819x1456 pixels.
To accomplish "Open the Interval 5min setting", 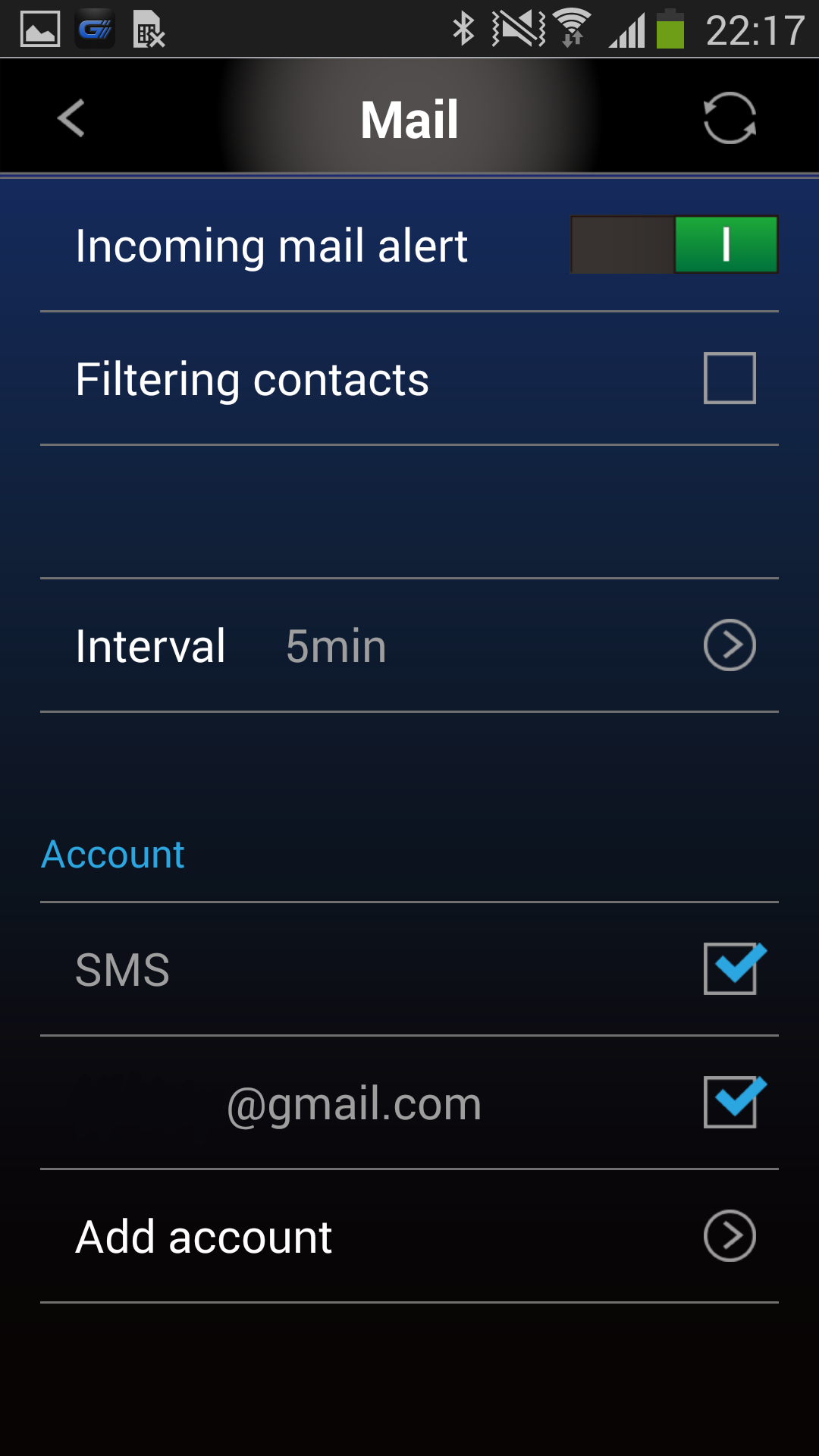I will point(409,645).
